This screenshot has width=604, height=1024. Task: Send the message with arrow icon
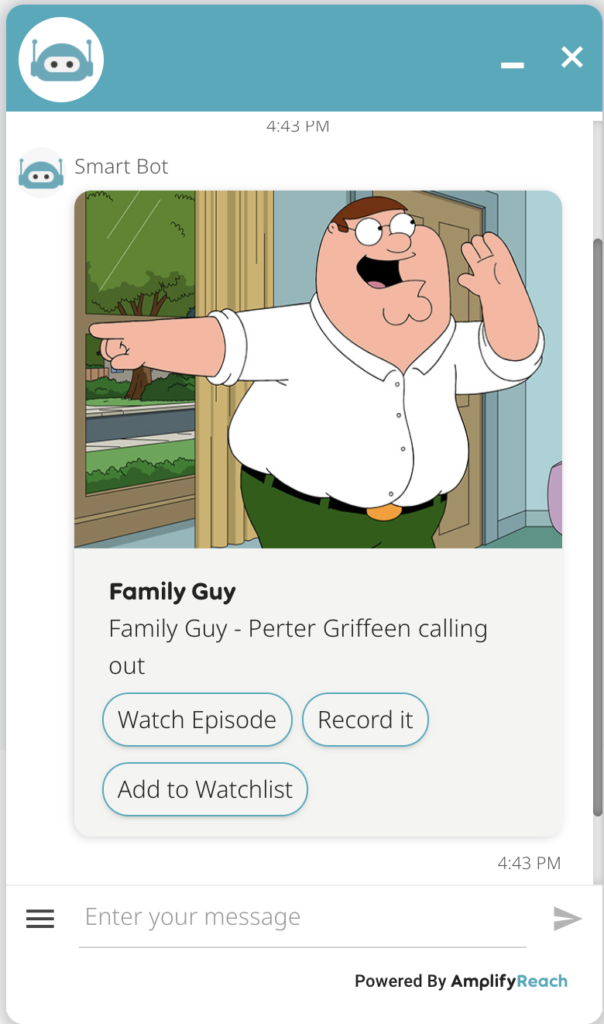click(x=567, y=918)
